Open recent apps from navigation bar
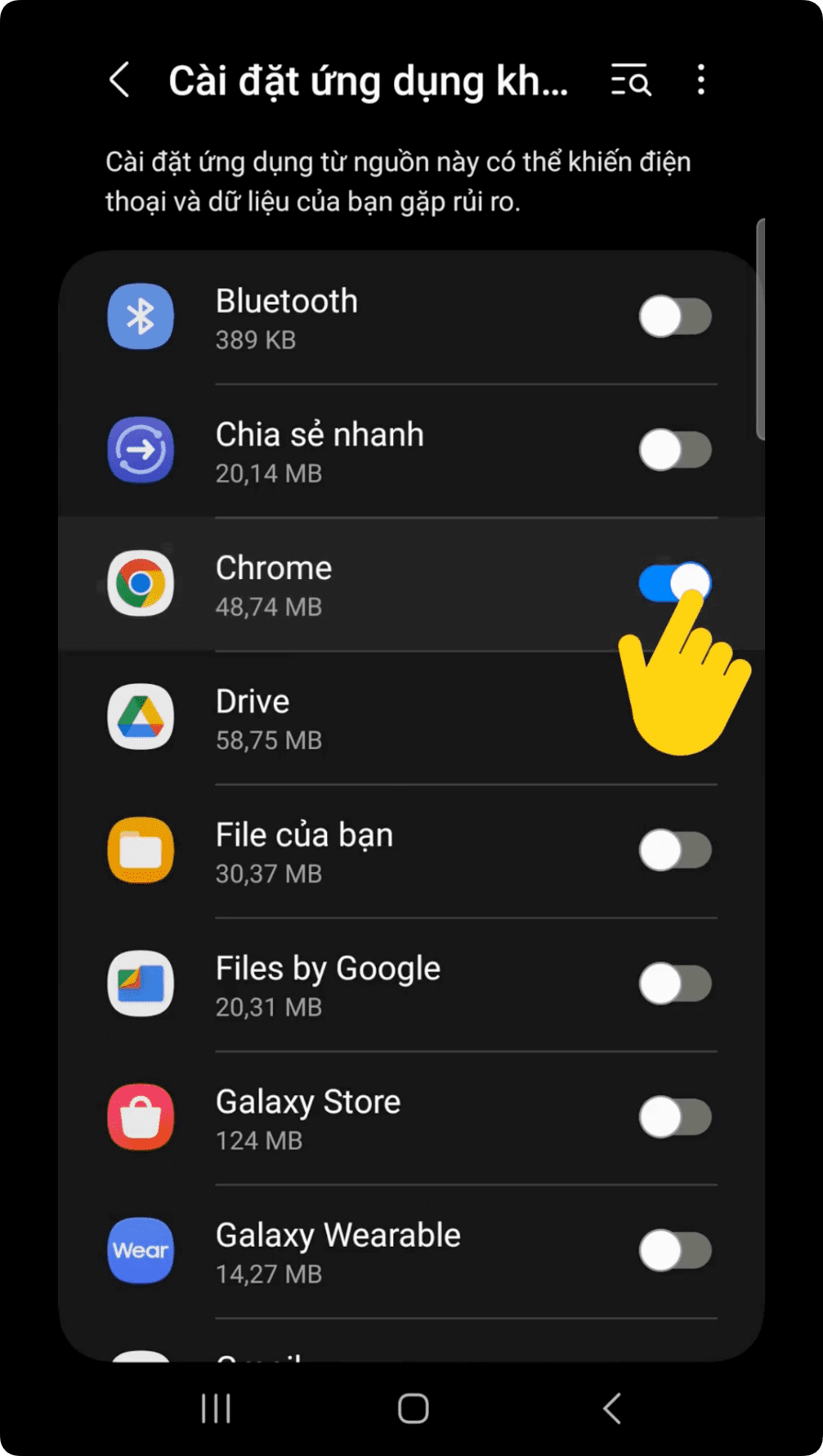The height and width of the screenshot is (1456, 823). [x=216, y=1408]
